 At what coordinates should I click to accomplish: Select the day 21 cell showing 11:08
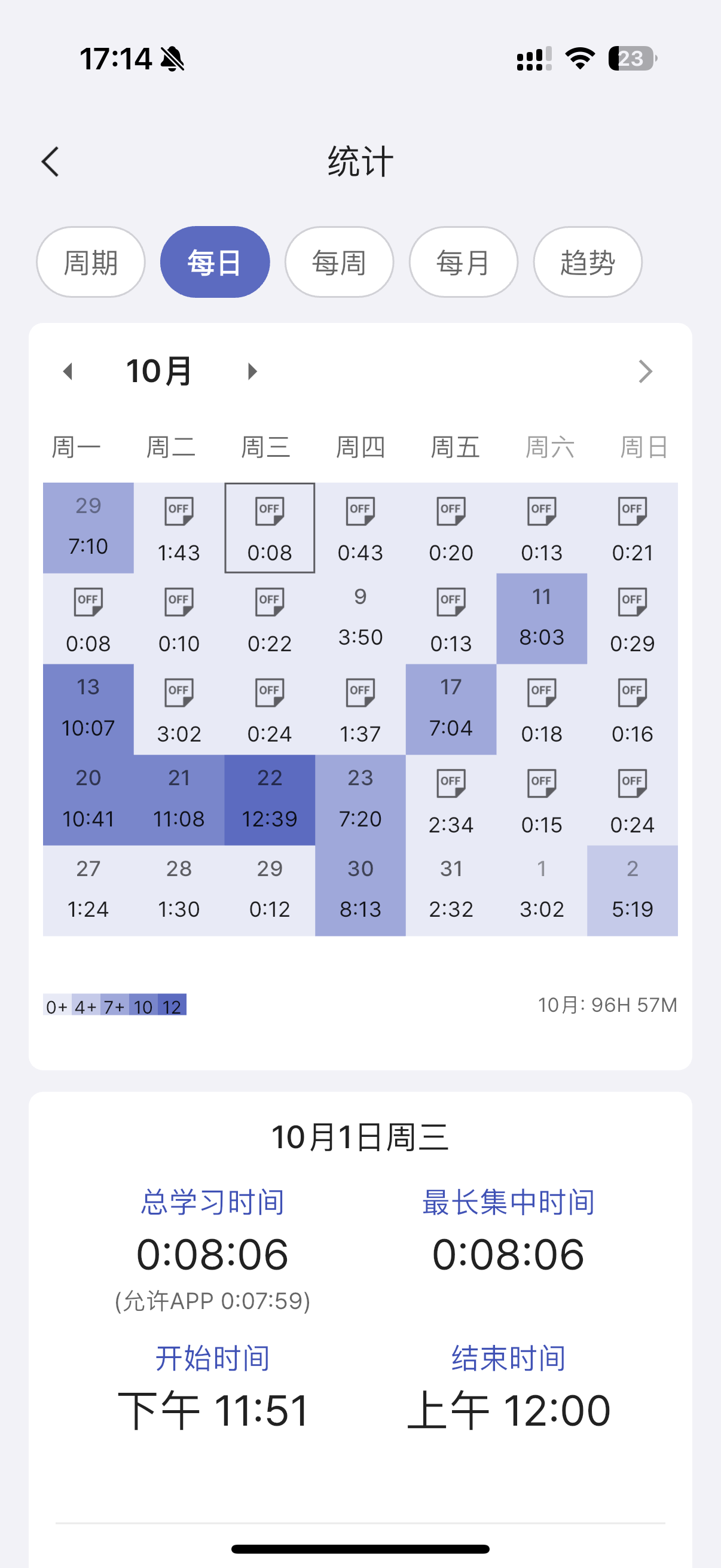[179, 800]
